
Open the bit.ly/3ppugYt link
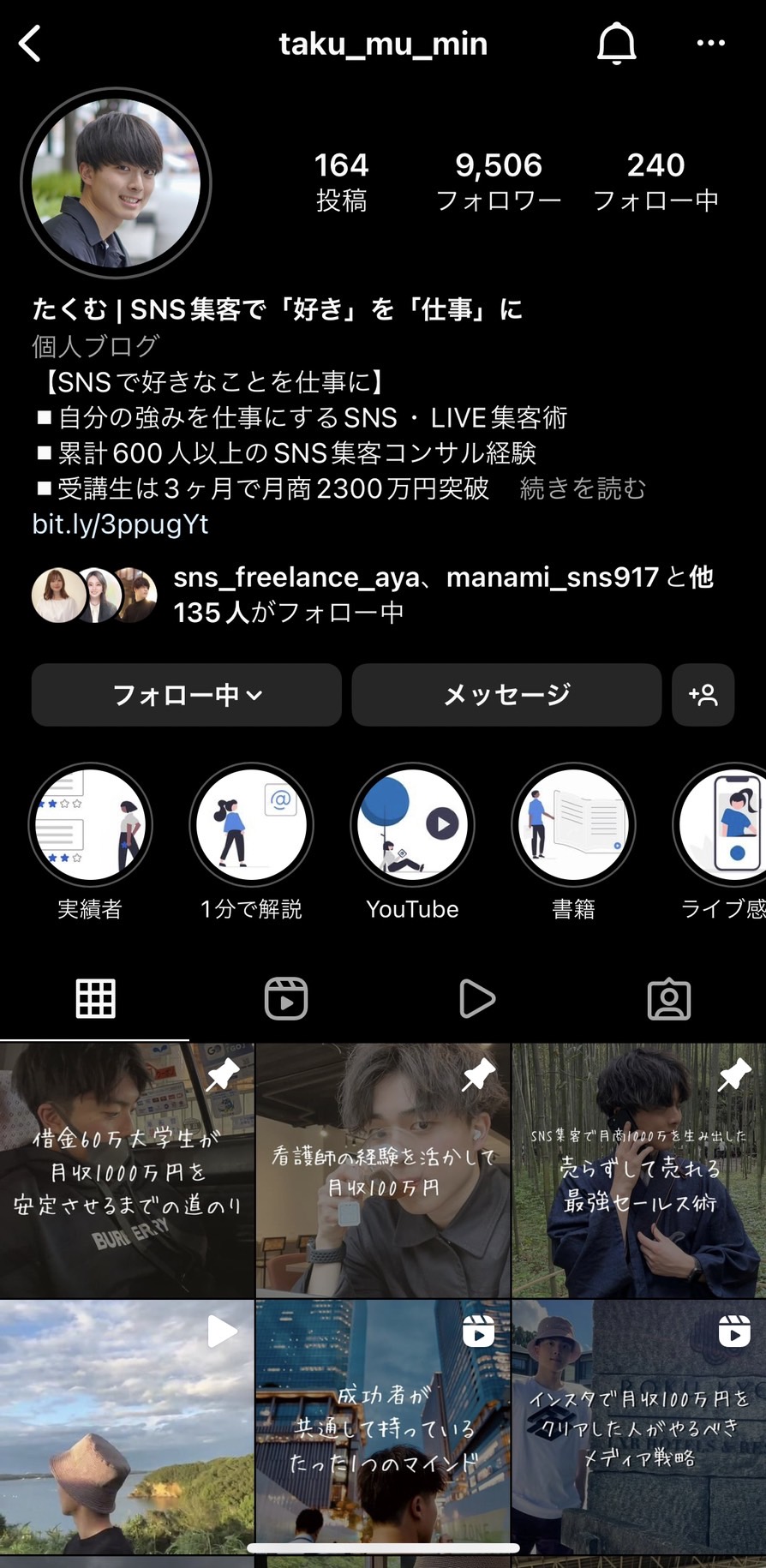(x=120, y=524)
